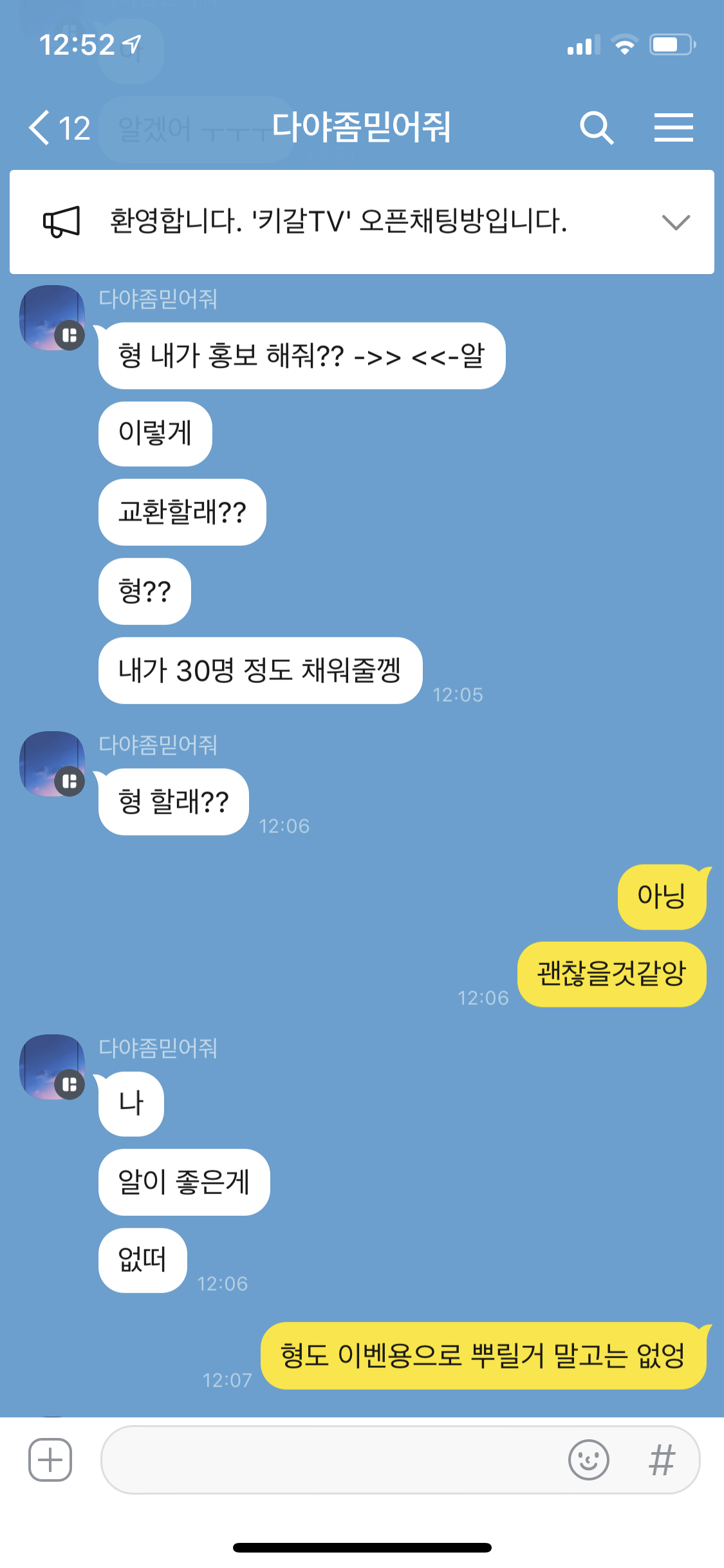Tap the hashtag search icon
The image size is (724, 1568).
coord(662,1459)
